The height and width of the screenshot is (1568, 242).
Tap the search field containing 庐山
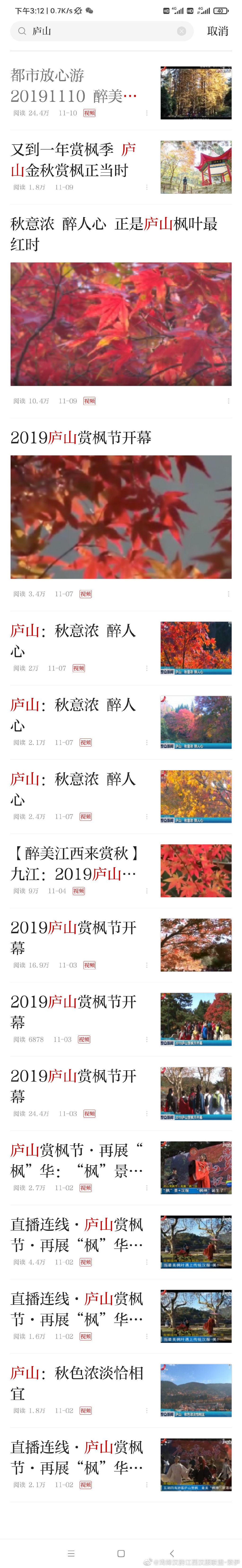coord(98,31)
